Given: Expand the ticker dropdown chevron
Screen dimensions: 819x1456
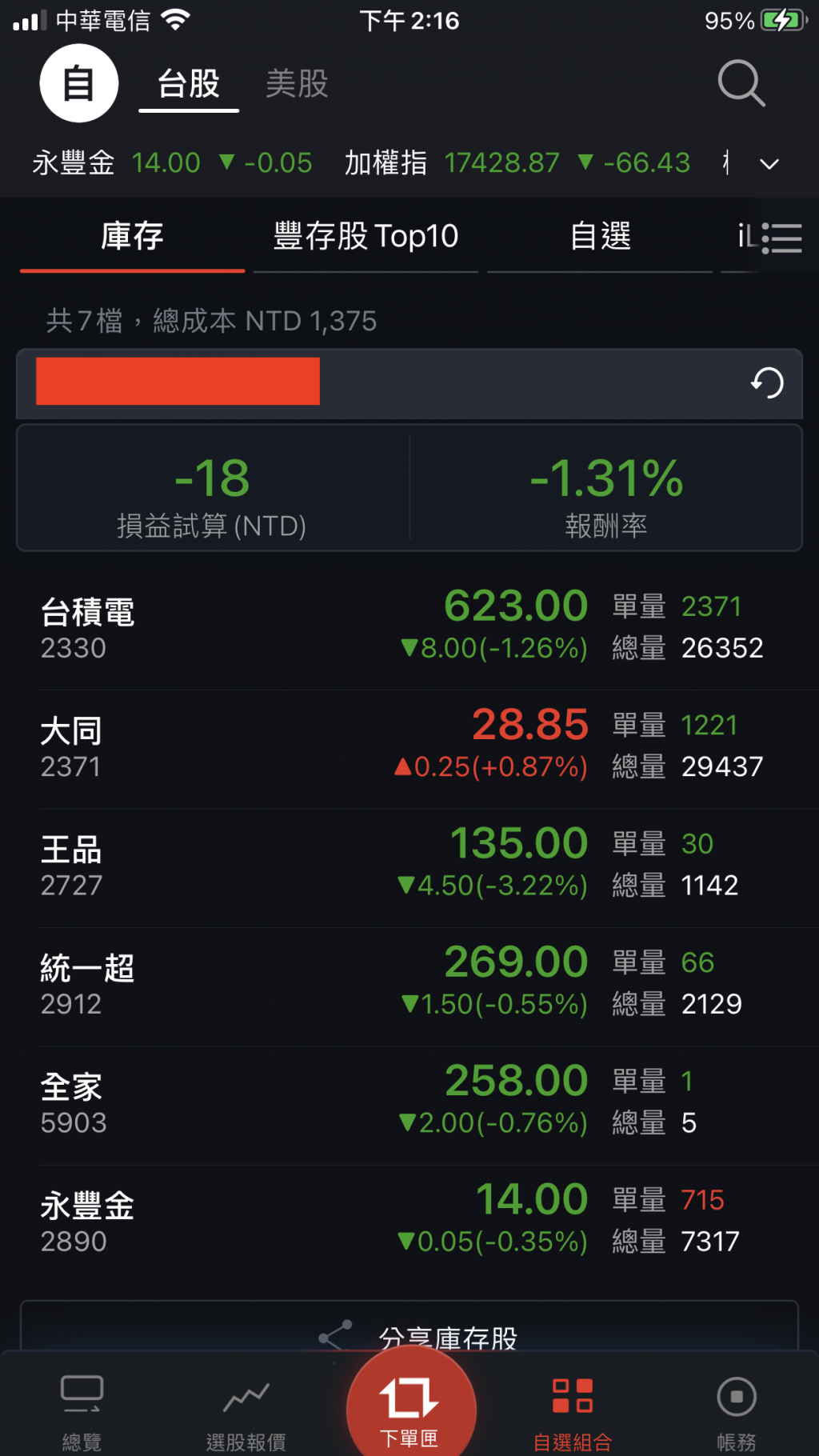Looking at the screenshot, I should click(x=769, y=164).
